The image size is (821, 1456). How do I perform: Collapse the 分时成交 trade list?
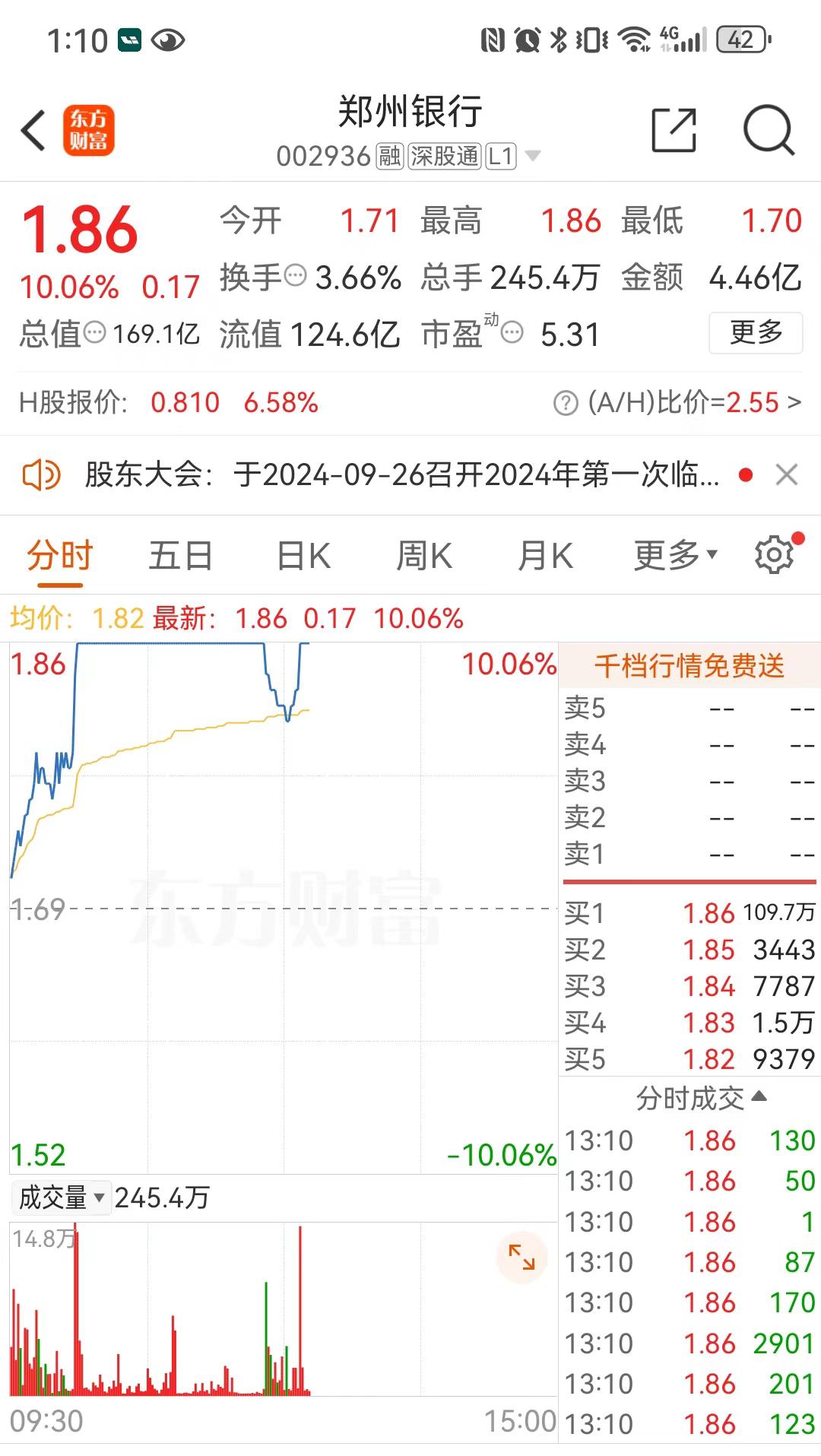pos(701,1098)
